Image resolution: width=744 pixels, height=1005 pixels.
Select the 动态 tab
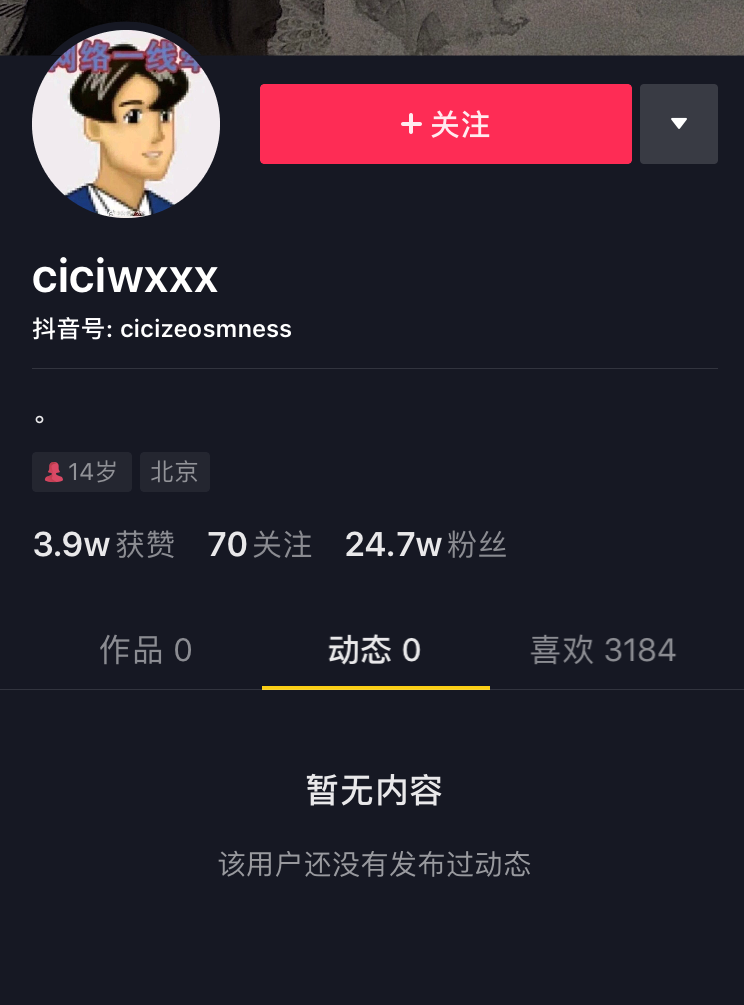tap(375, 651)
